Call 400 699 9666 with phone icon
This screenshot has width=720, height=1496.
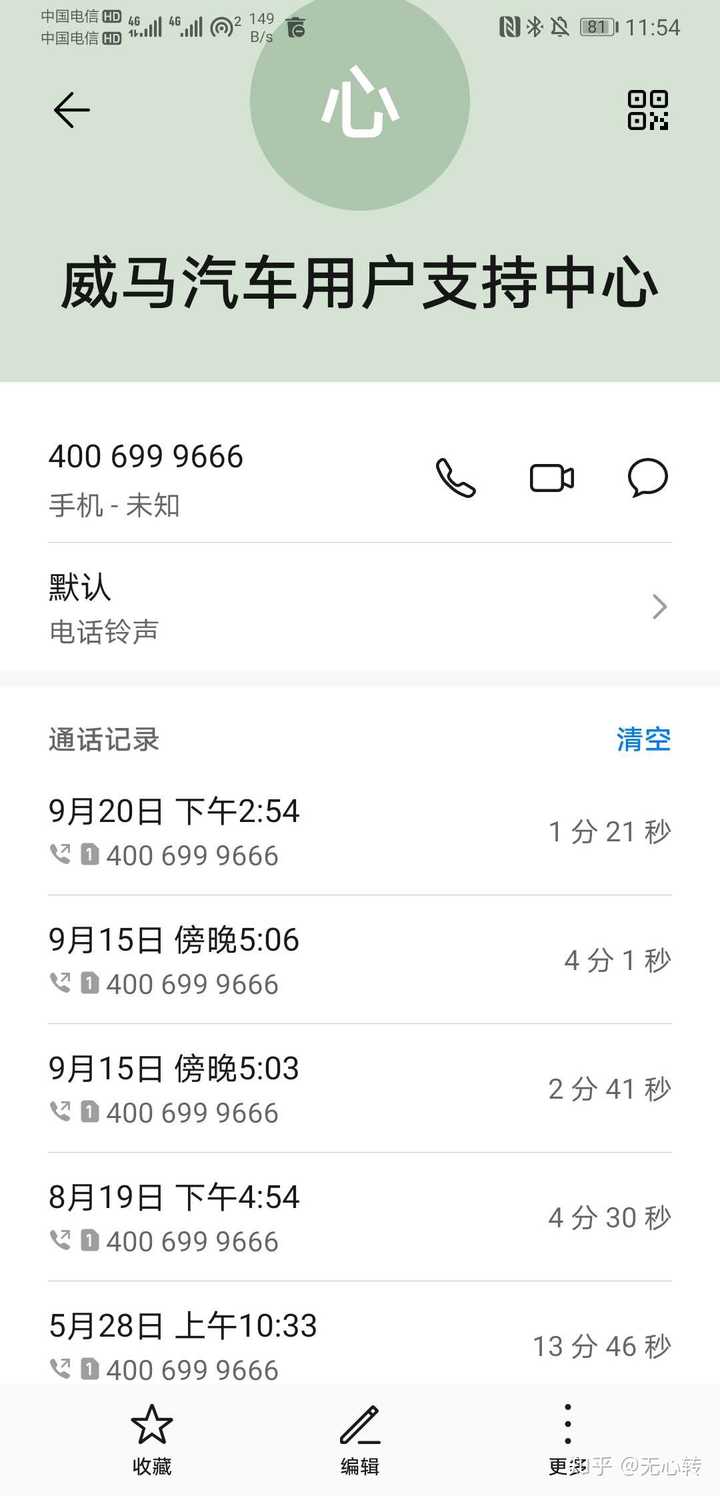(x=456, y=478)
